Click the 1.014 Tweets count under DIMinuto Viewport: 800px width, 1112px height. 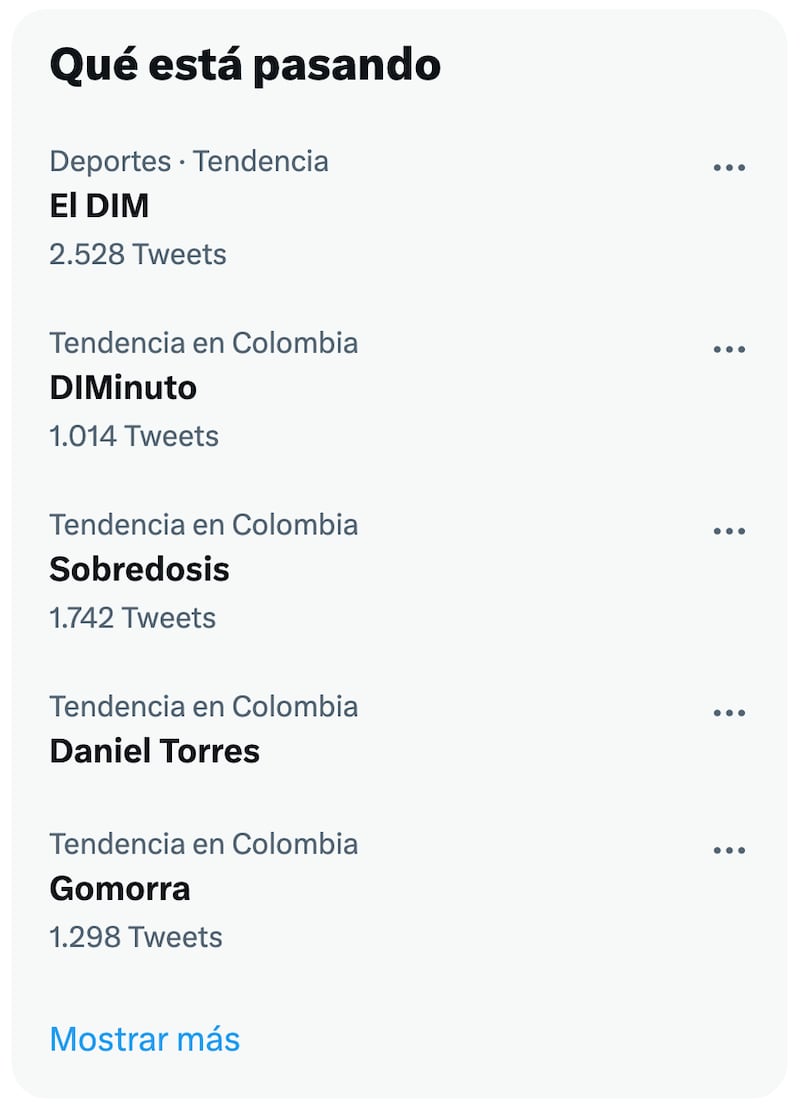(x=133, y=436)
